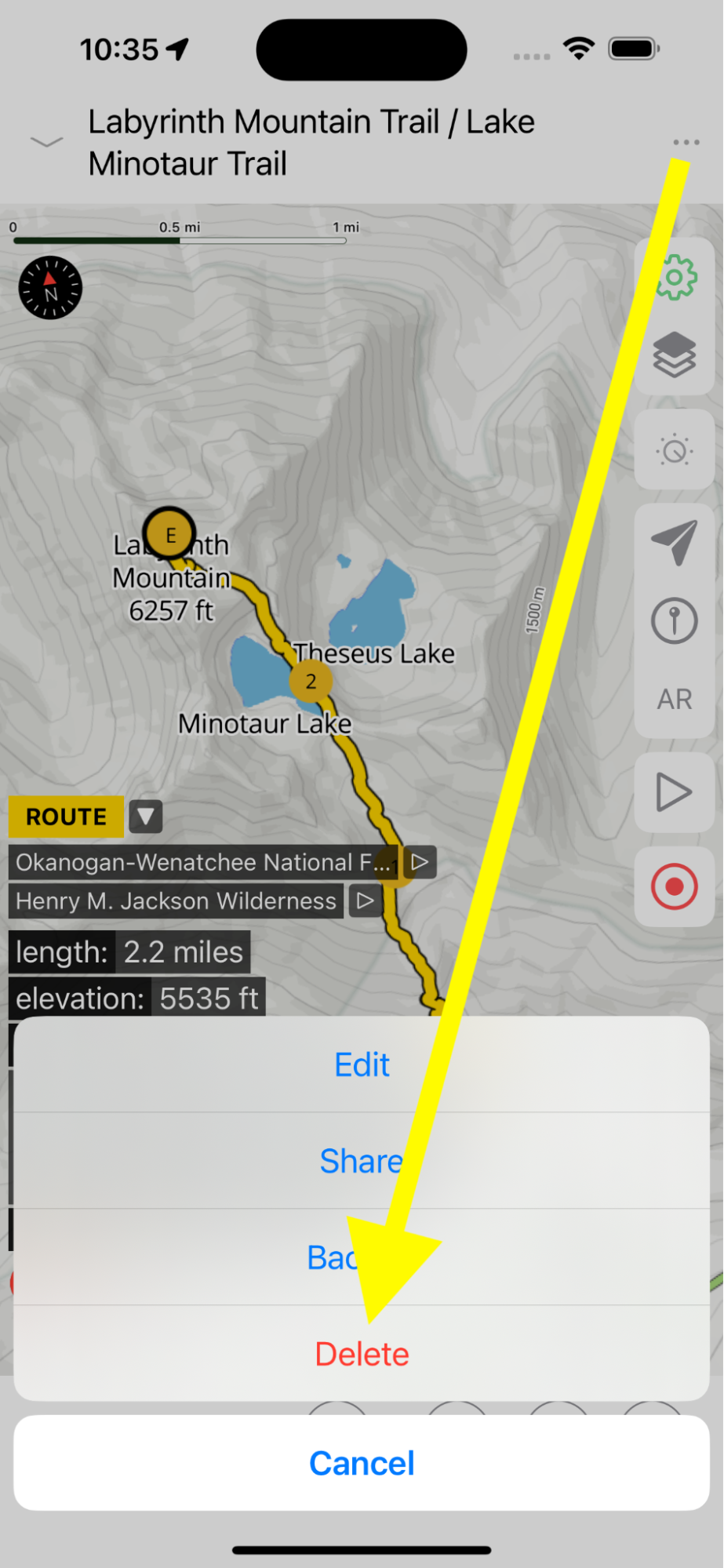Tap waypoint 2 on the map
Screen dimensions: 724x1568
tap(311, 682)
